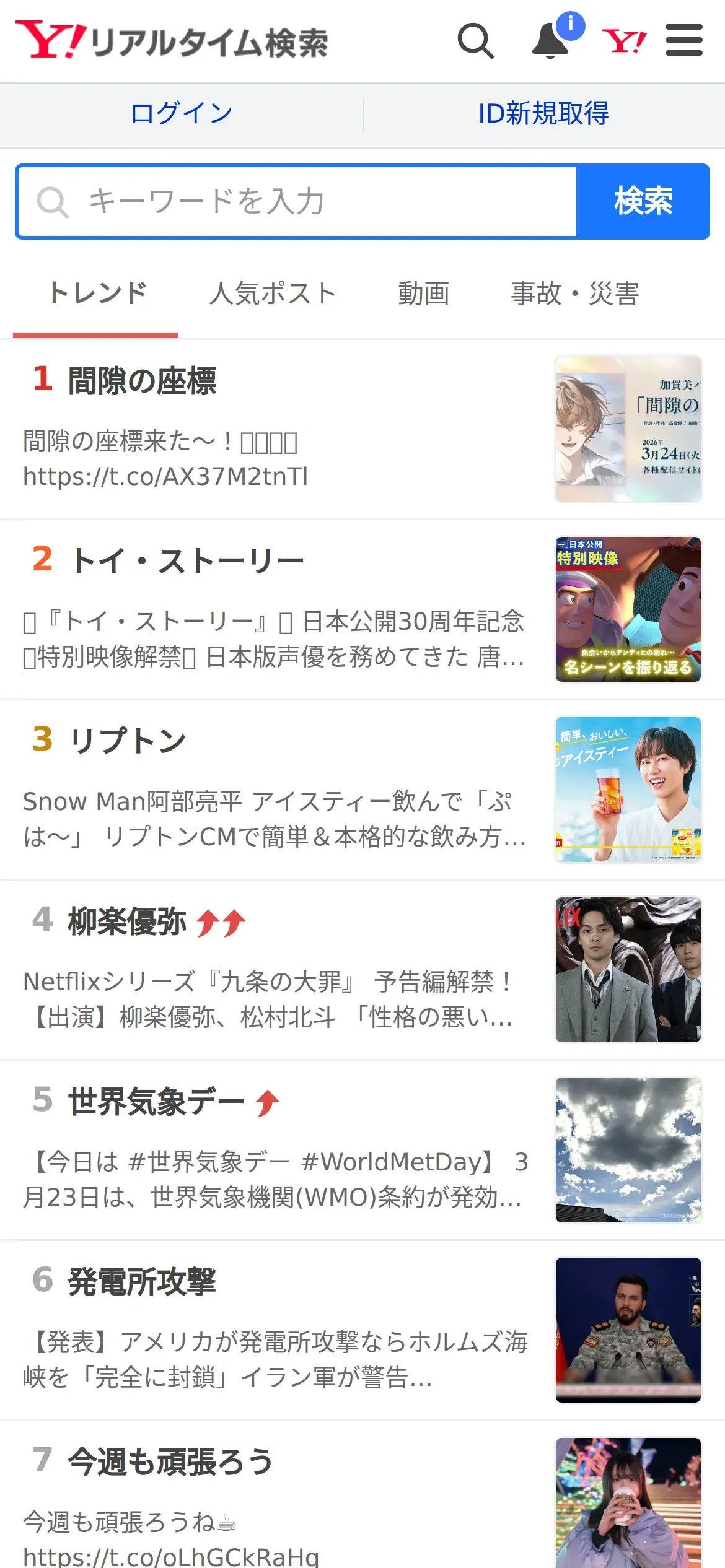Switch to the 事故・災害 tab
Screen dimensions: 725x1568
574,294
